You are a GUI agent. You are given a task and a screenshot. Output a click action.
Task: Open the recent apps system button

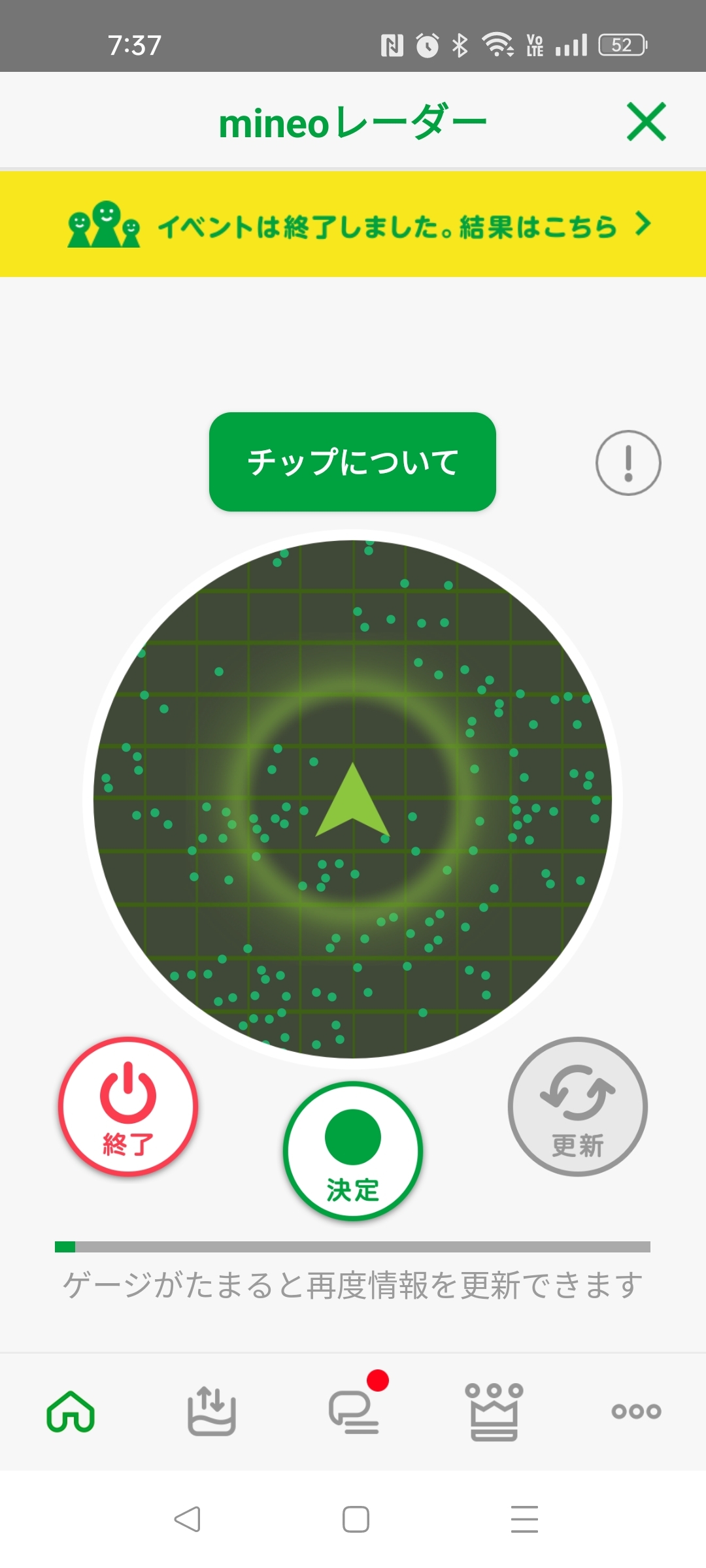click(x=524, y=1520)
